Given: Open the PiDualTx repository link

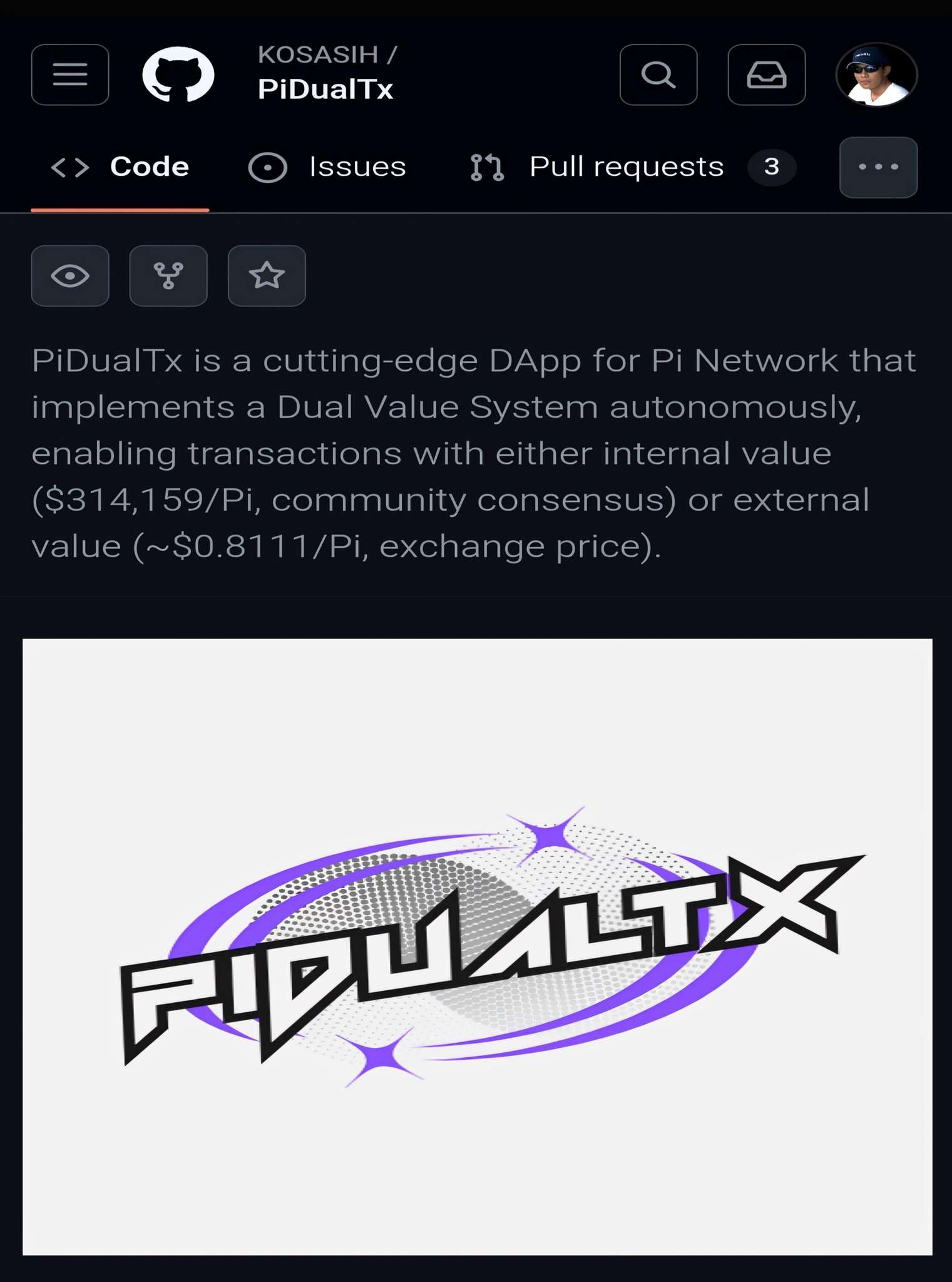Looking at the screenshot, I should [x=325, y=90].
